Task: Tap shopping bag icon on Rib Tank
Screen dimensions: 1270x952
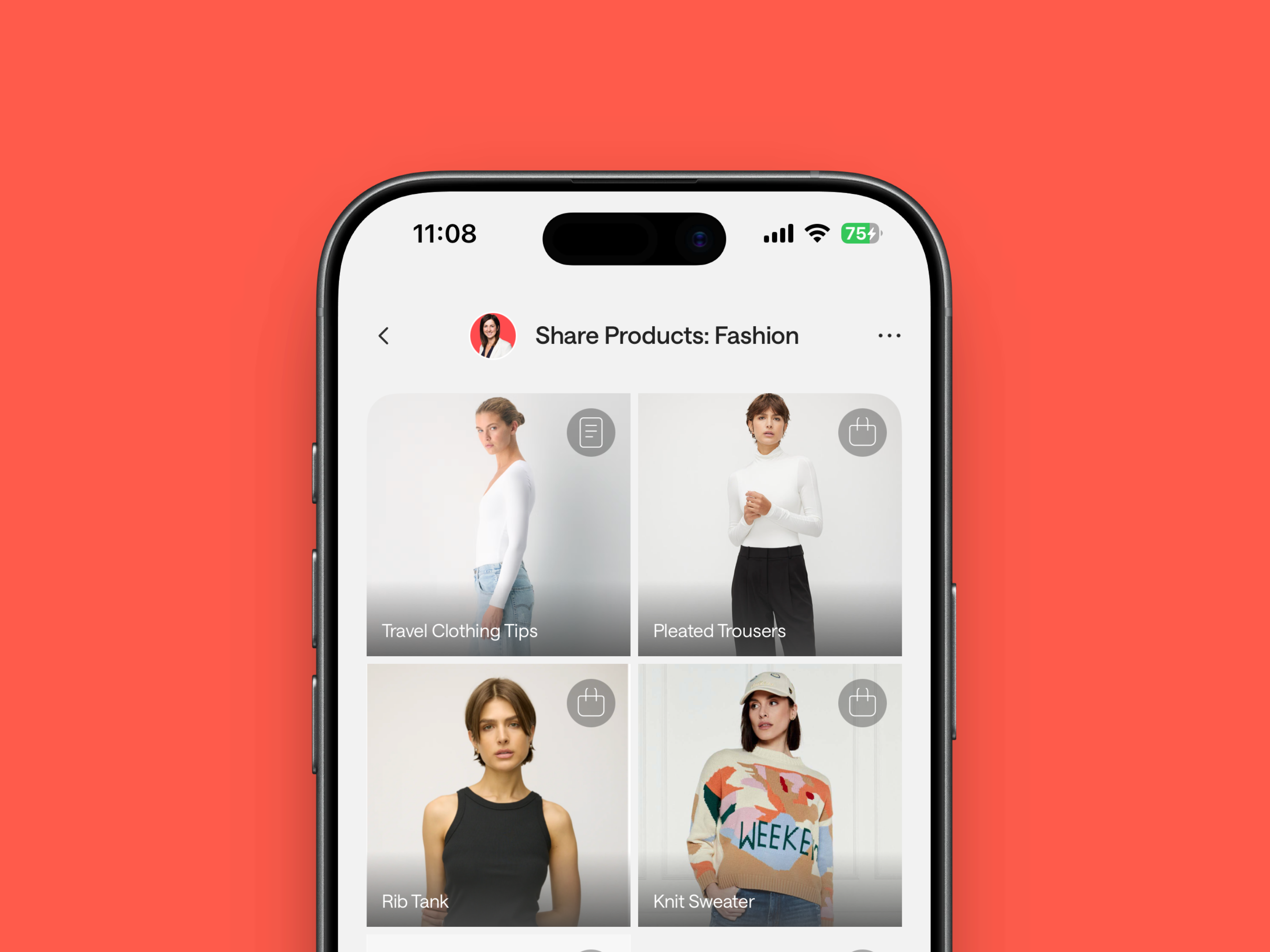Action: point(591,703)
